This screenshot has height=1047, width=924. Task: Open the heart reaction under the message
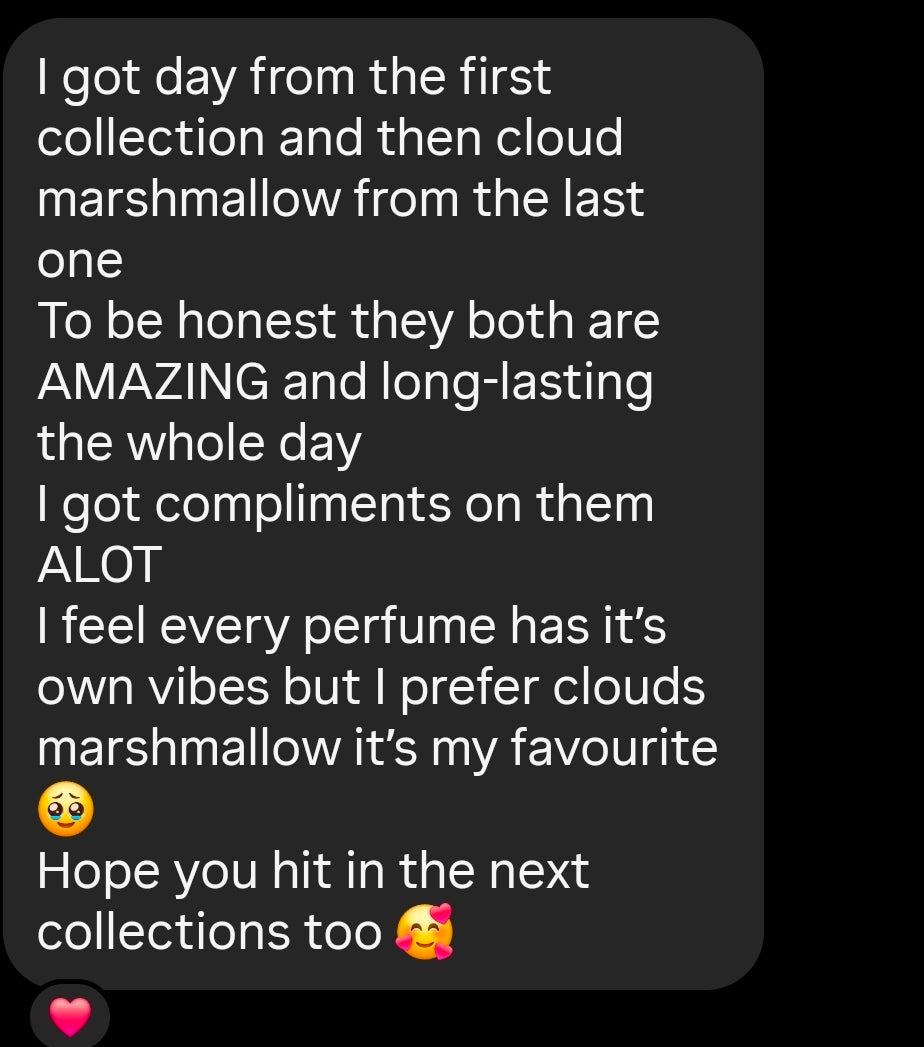[70, 1016]
